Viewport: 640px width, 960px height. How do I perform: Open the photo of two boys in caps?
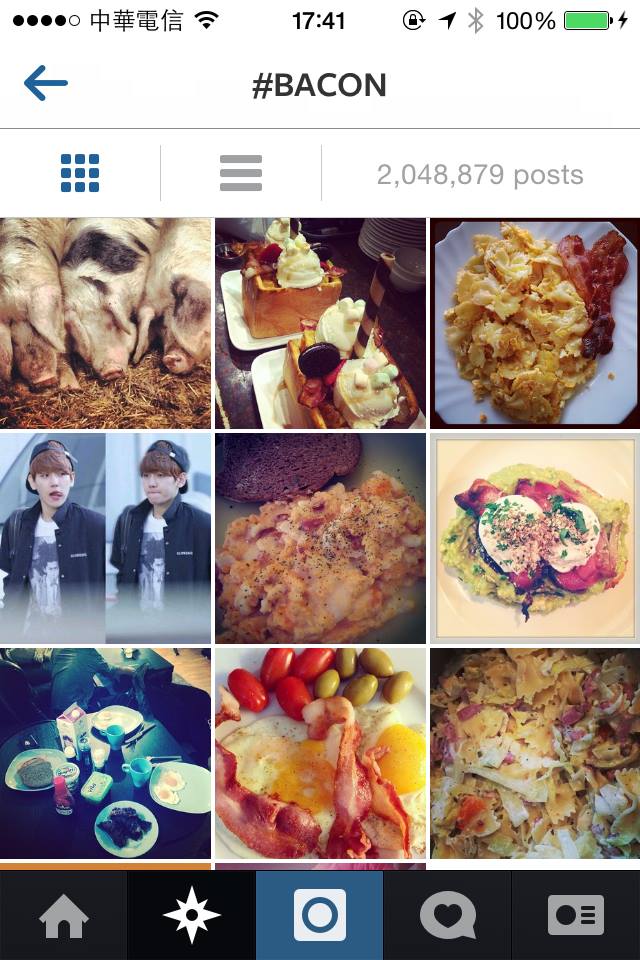pyautogui.click(x=106, y=538)
